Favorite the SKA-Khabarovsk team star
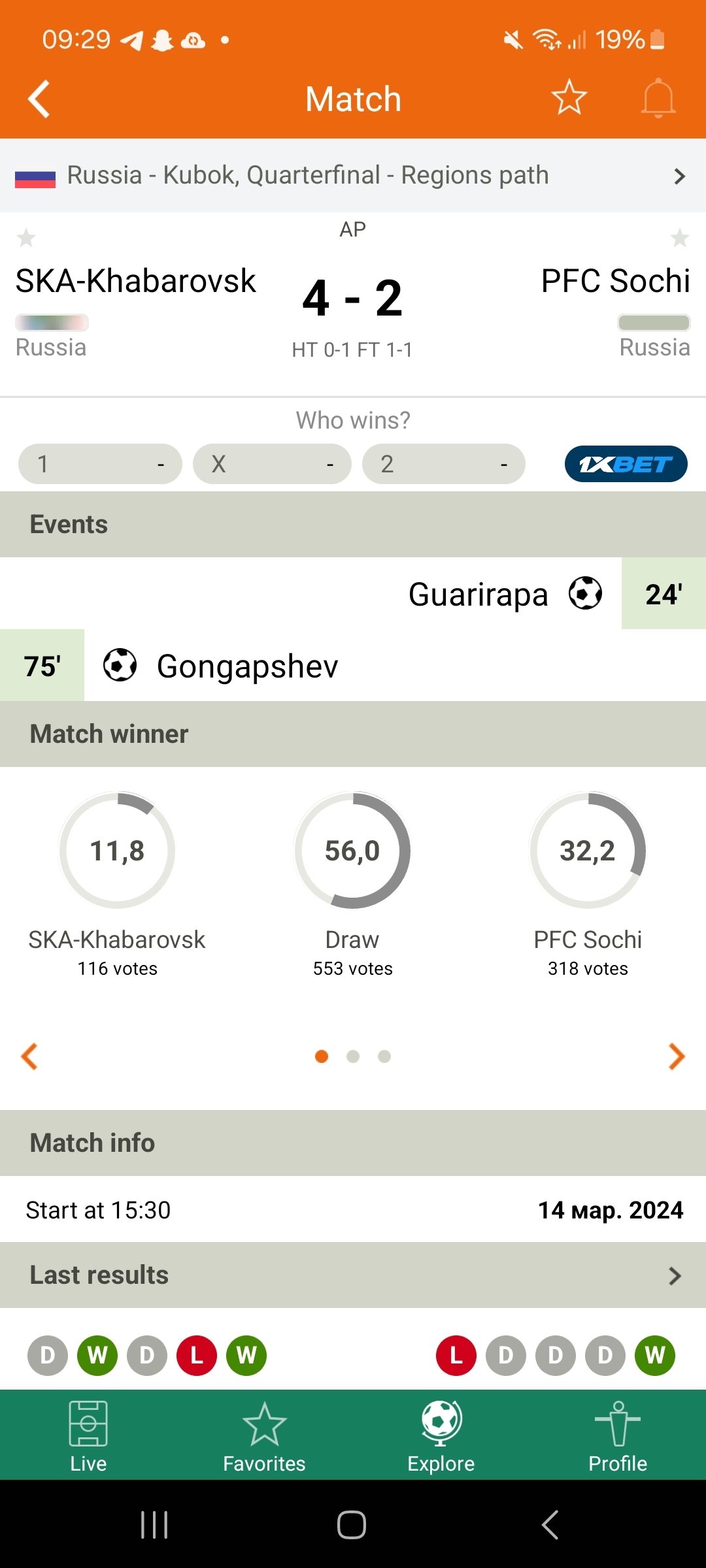Viewport: 706px width, 1568px height. pyautogui.click(x=26, y=238)
